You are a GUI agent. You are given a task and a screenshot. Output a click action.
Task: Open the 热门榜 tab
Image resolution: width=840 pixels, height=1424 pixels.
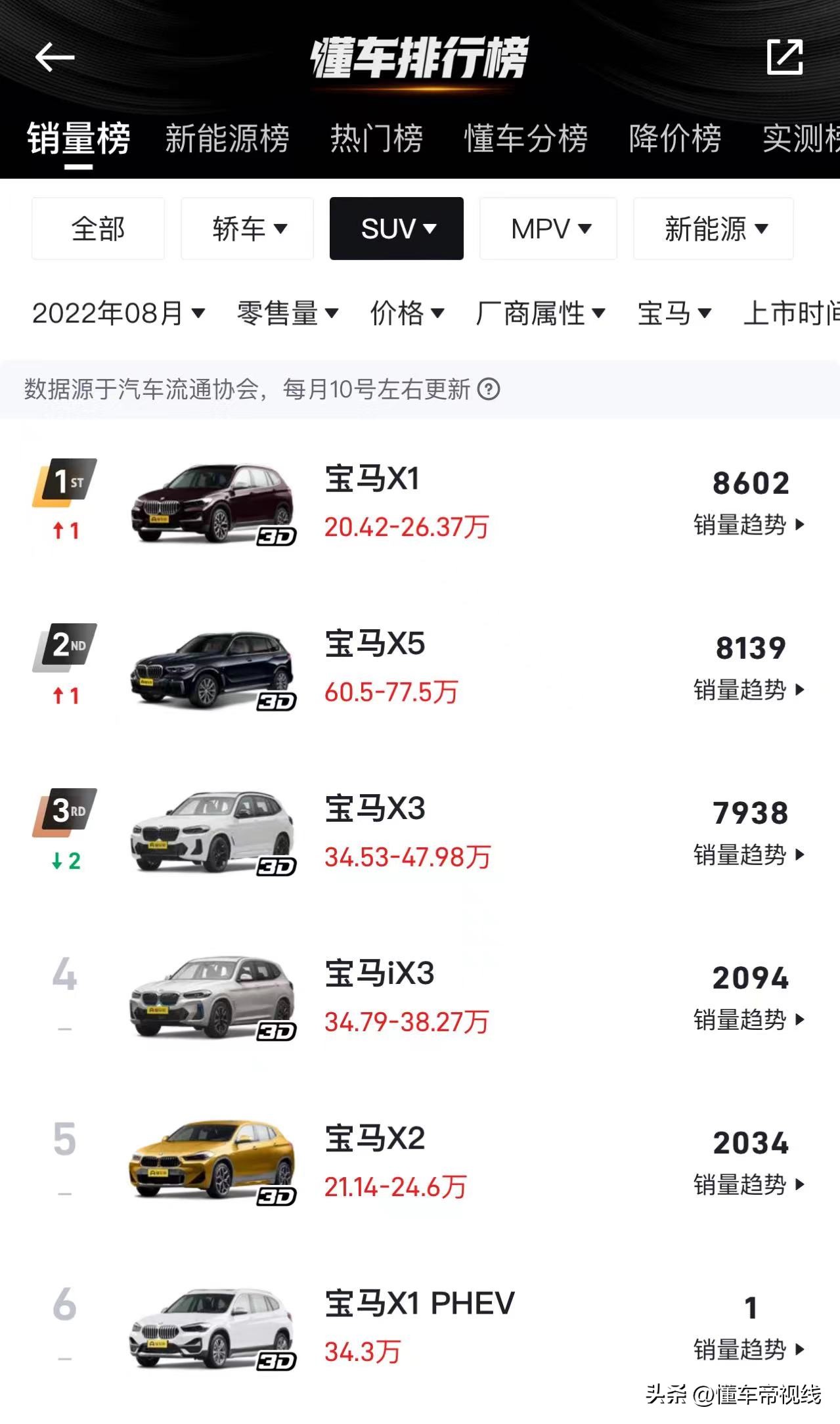(x=376, y=139)
